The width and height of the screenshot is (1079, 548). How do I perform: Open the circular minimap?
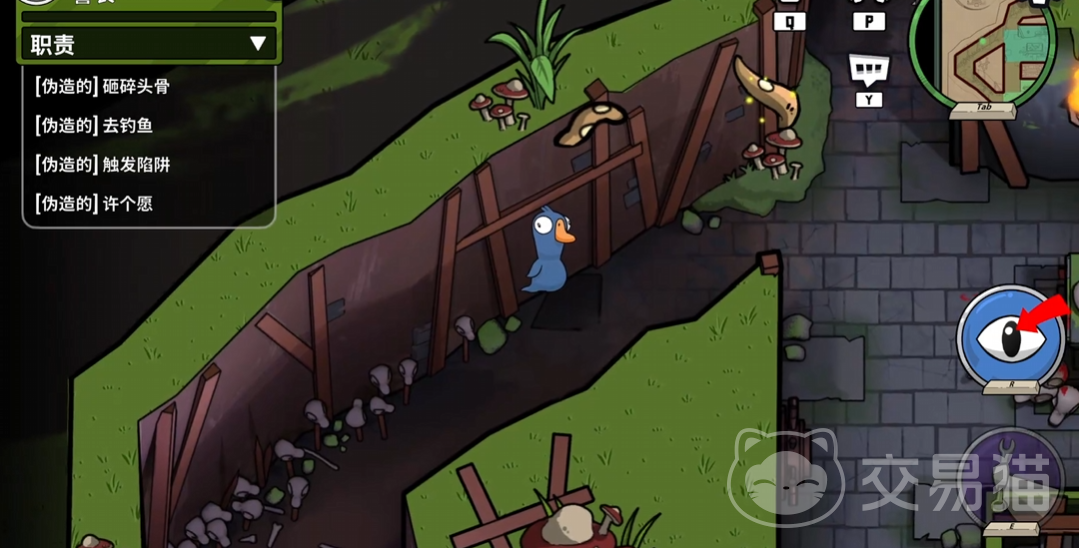click(x=985, y=45)
